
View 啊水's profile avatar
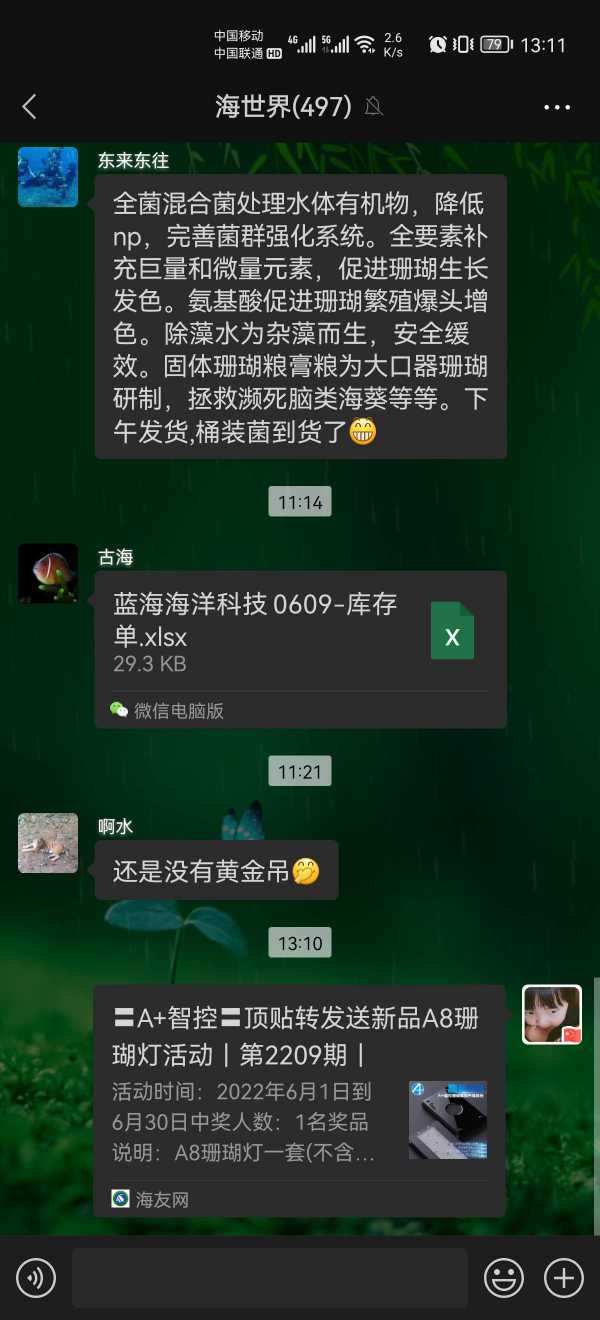48,843
